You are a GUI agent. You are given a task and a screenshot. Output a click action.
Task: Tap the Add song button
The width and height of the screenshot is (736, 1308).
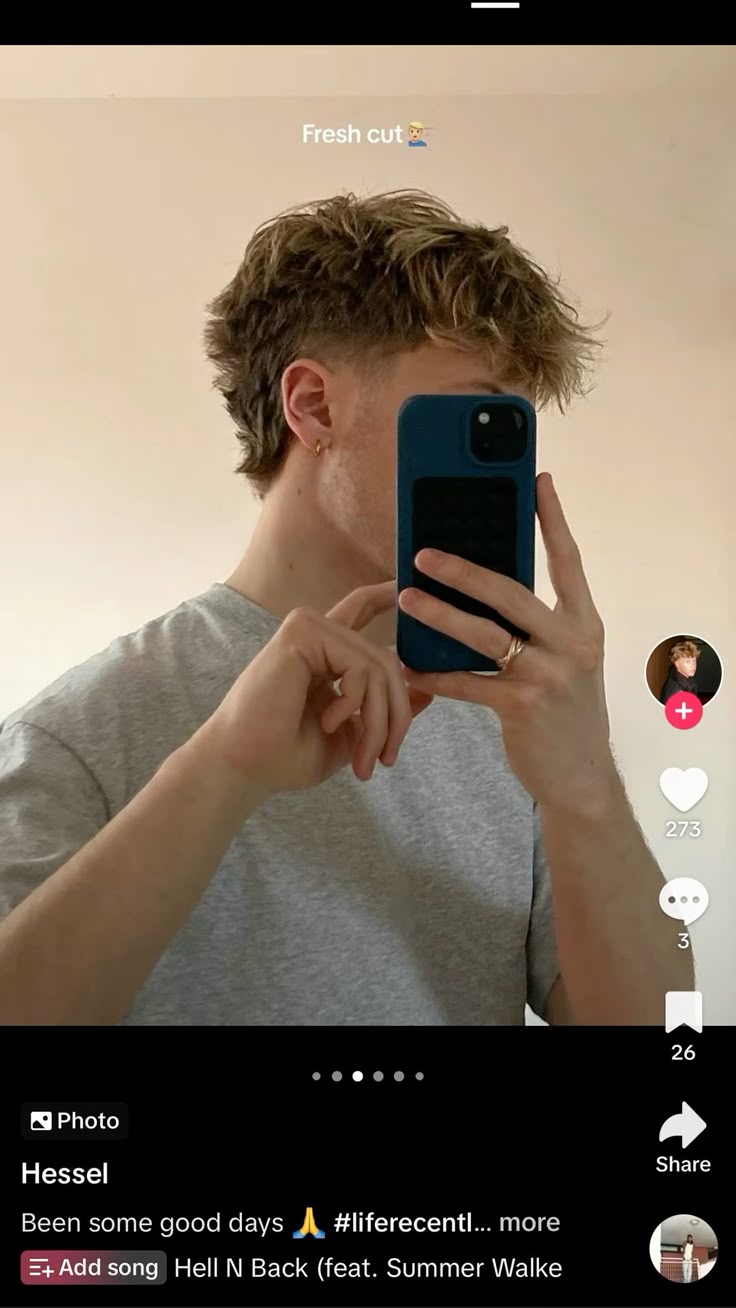point(94,1268)
